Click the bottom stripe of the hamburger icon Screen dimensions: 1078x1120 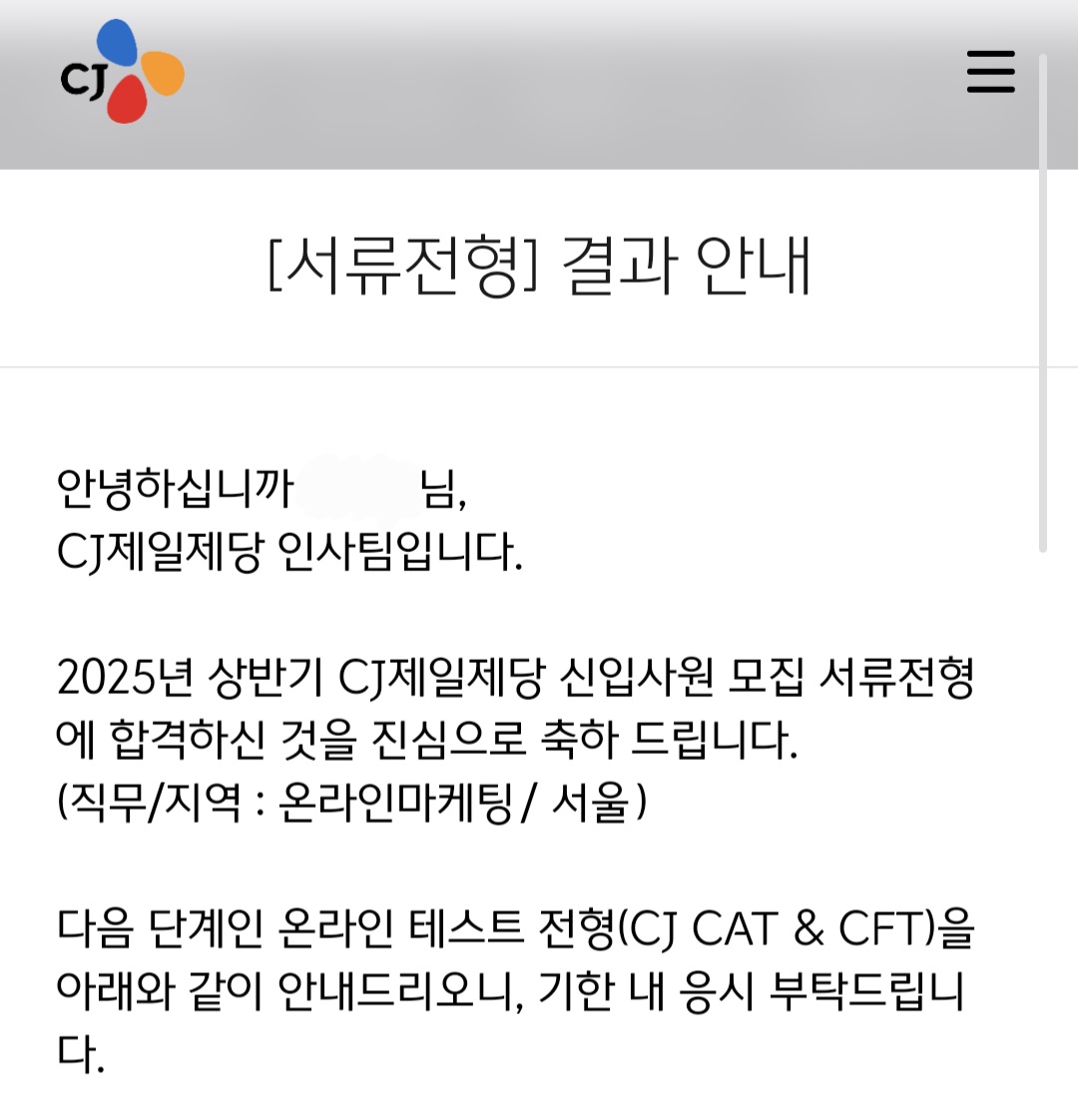991,88
